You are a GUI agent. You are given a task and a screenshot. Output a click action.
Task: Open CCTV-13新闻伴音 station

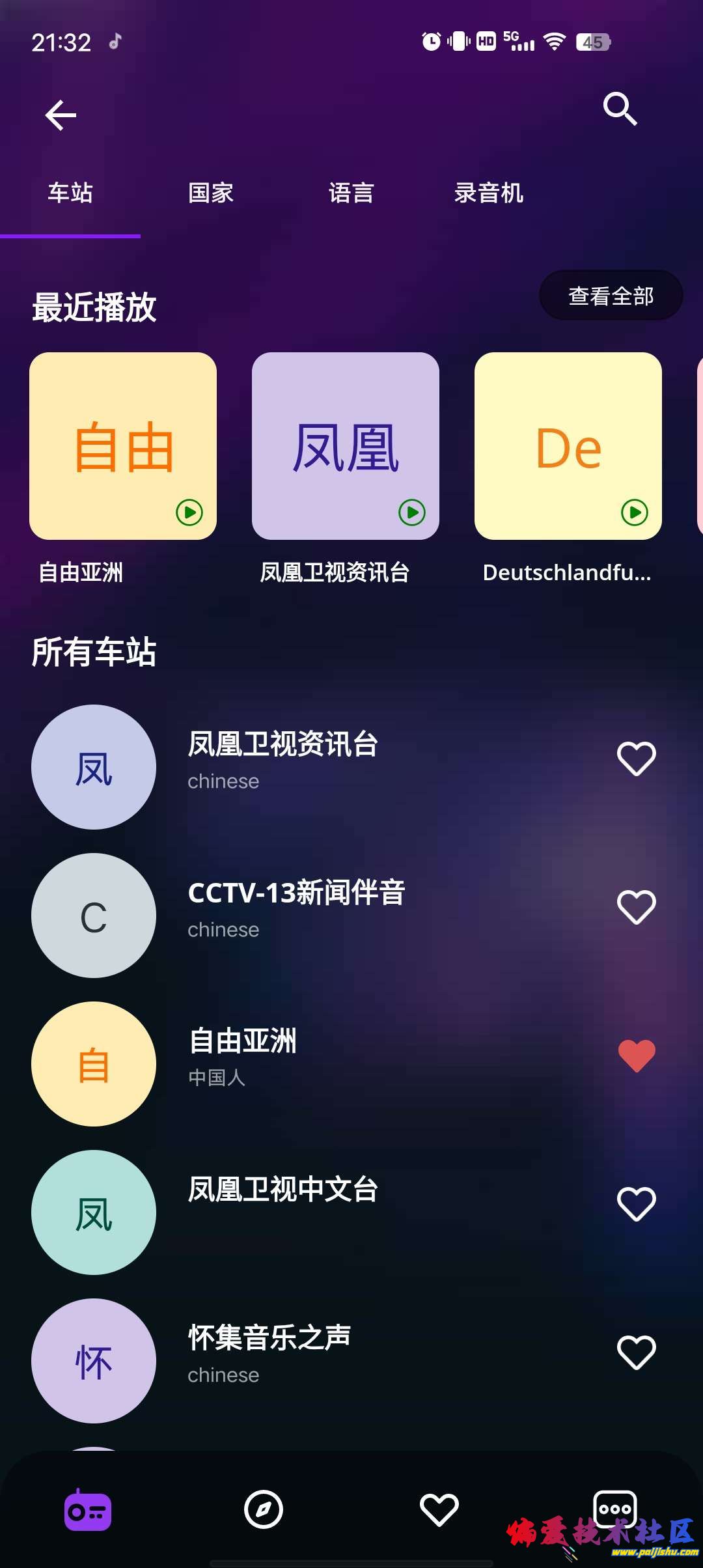click(x=296, y=908)
